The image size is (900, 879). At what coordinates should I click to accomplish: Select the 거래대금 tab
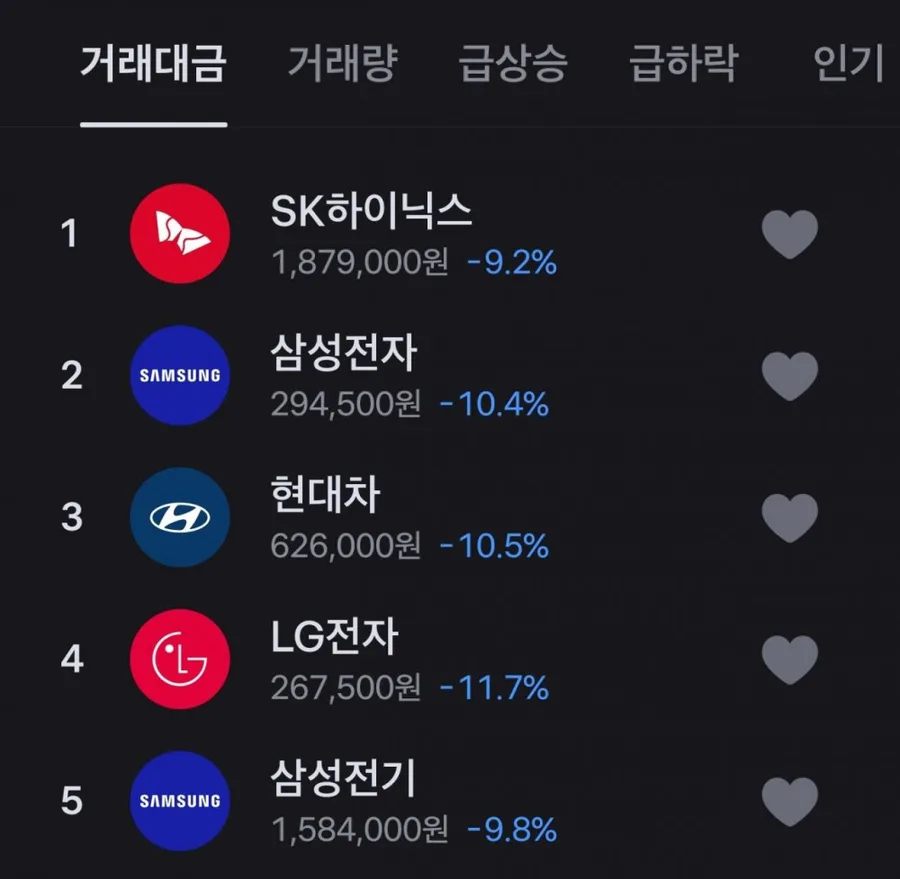(153, 63)
